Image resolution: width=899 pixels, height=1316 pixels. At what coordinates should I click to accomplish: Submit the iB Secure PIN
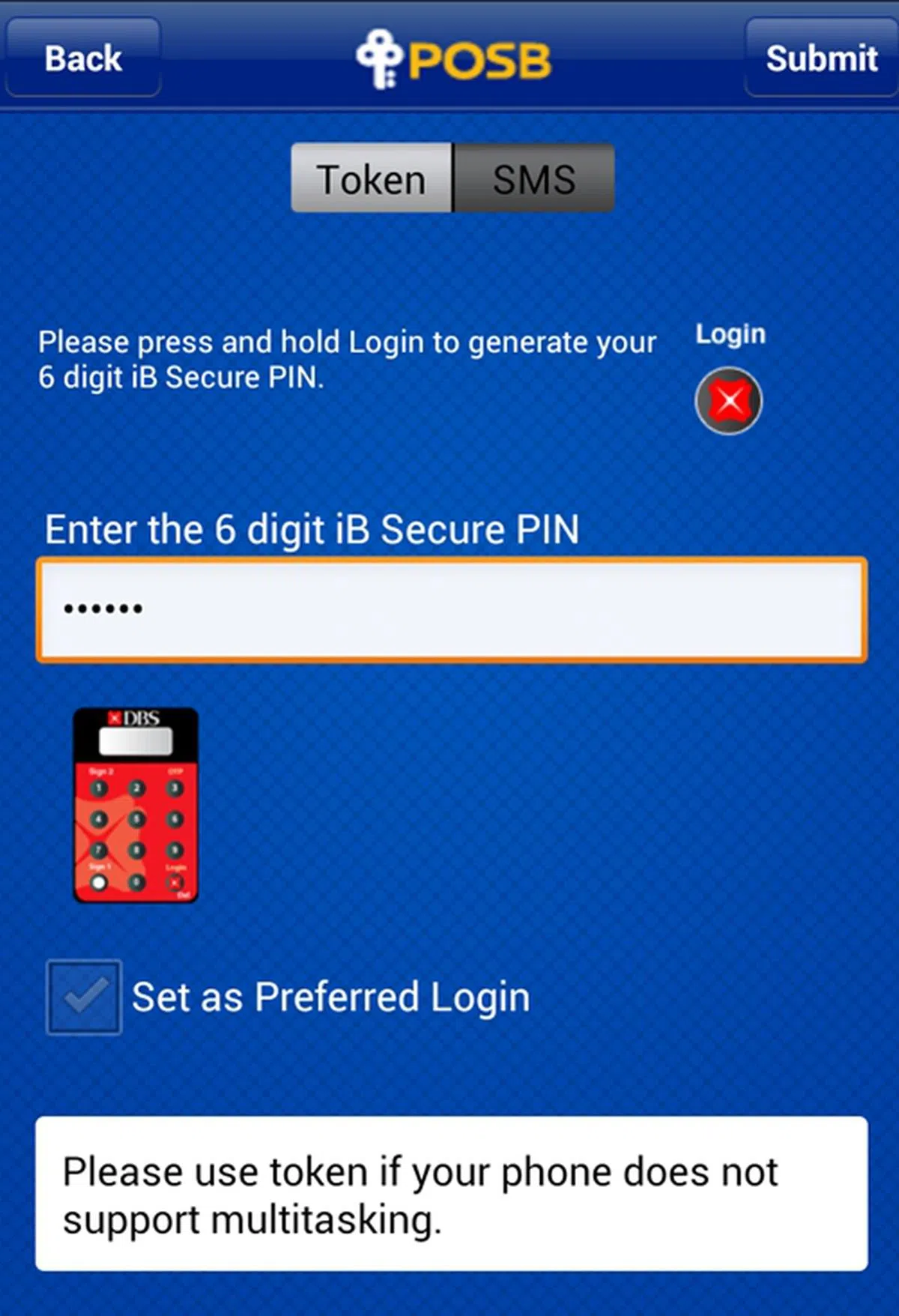coord(821,58)
